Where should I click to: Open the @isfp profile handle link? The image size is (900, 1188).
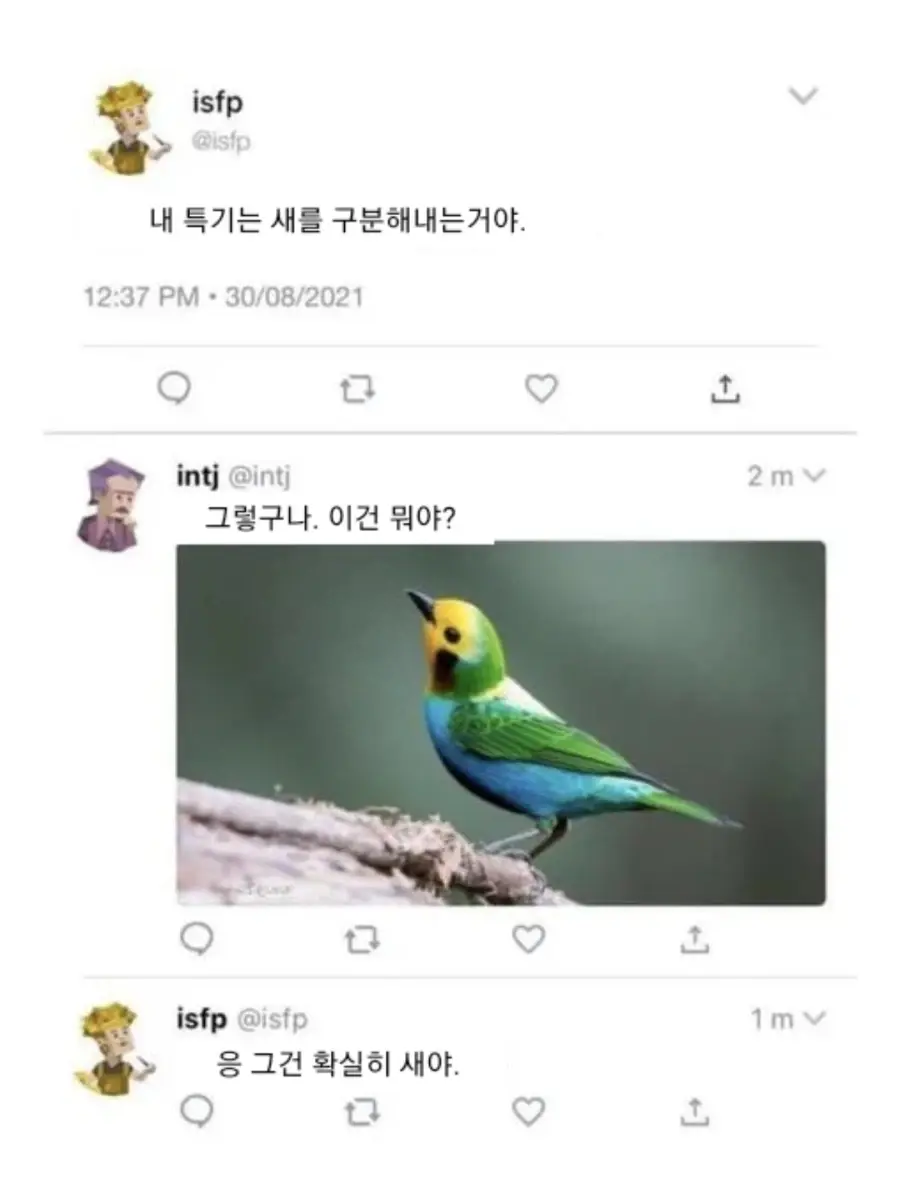point(218,141)
